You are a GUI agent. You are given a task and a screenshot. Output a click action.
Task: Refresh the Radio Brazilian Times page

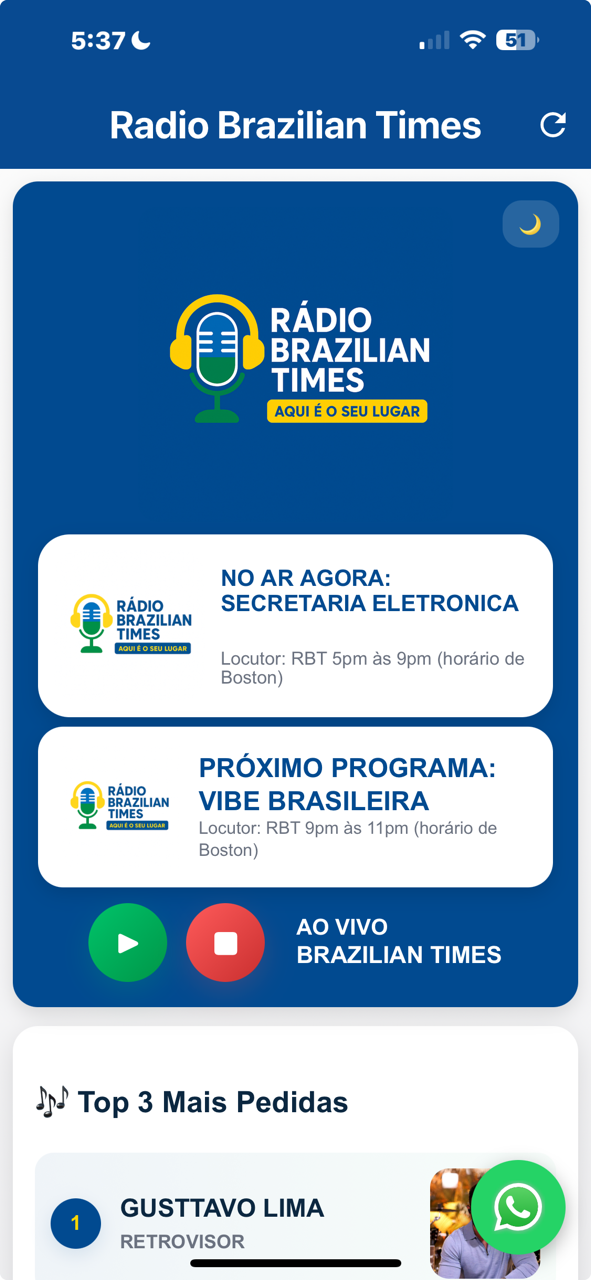(553, 125)
